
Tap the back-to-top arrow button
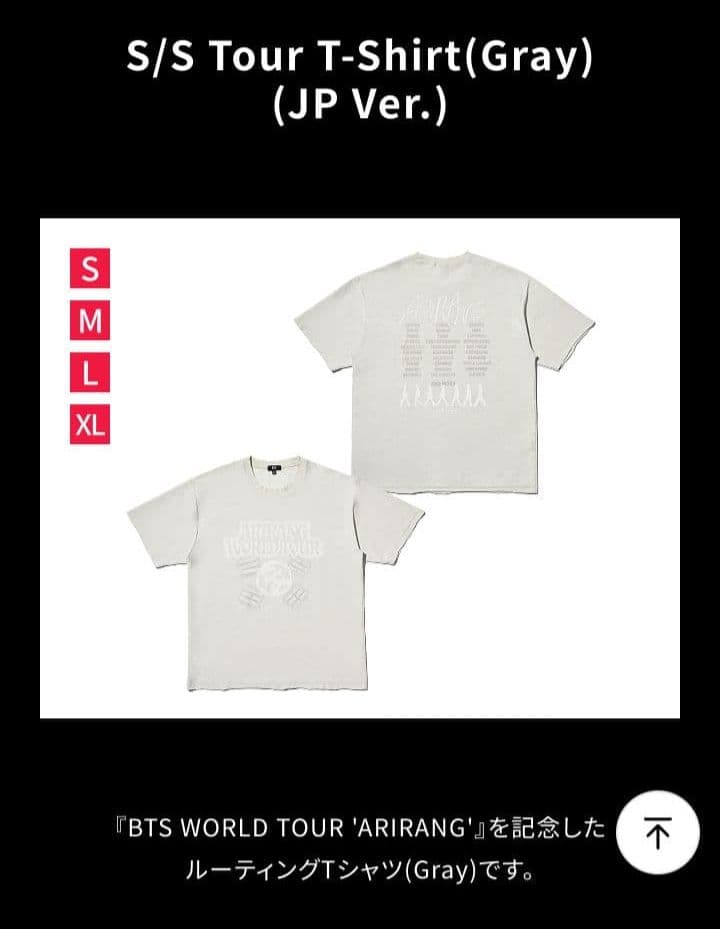pos(656,832)
